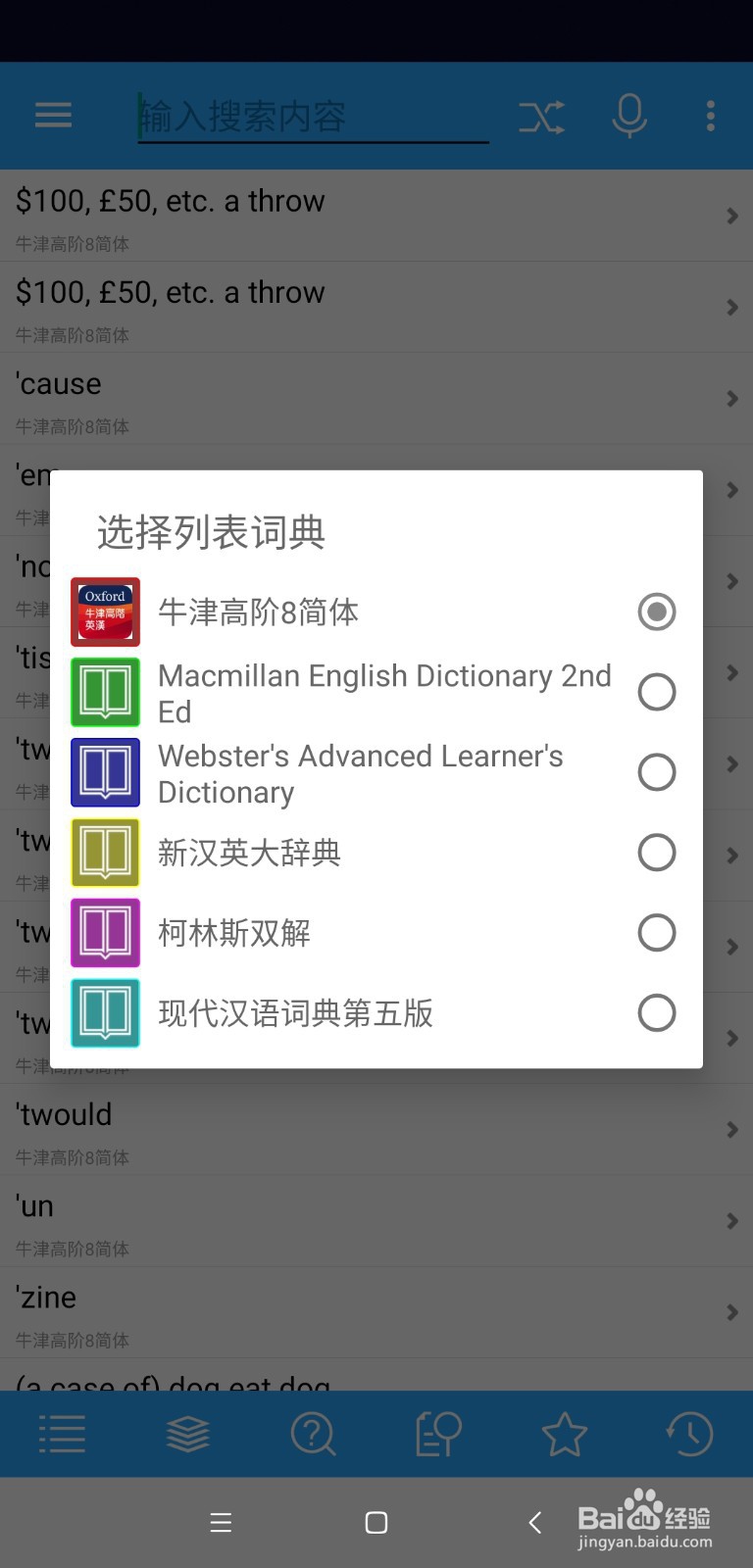Open the favorites star icon
Screen dimensions: 753x1568
tap(564, 1434)
